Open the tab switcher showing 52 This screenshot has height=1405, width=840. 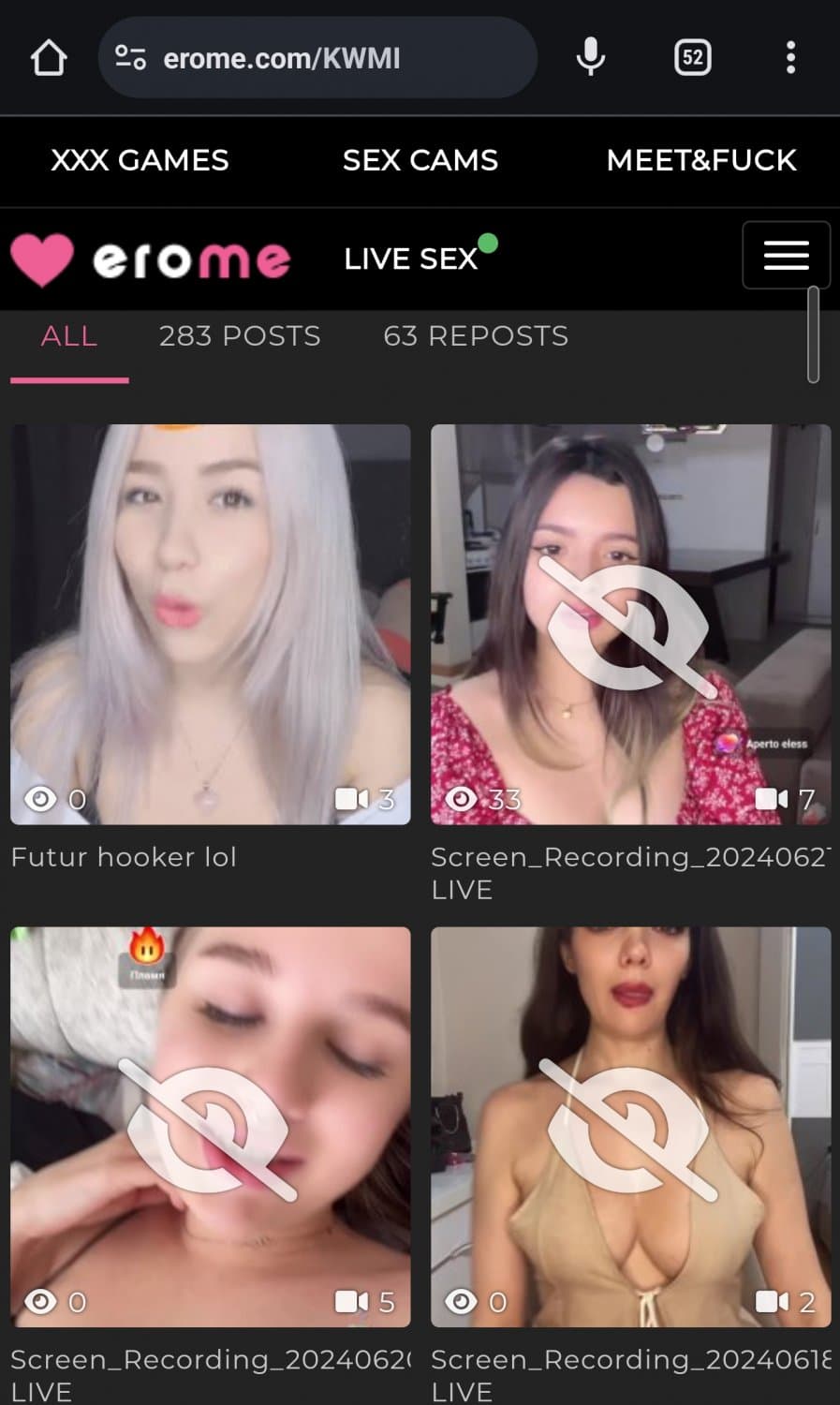tap(692, 58)
